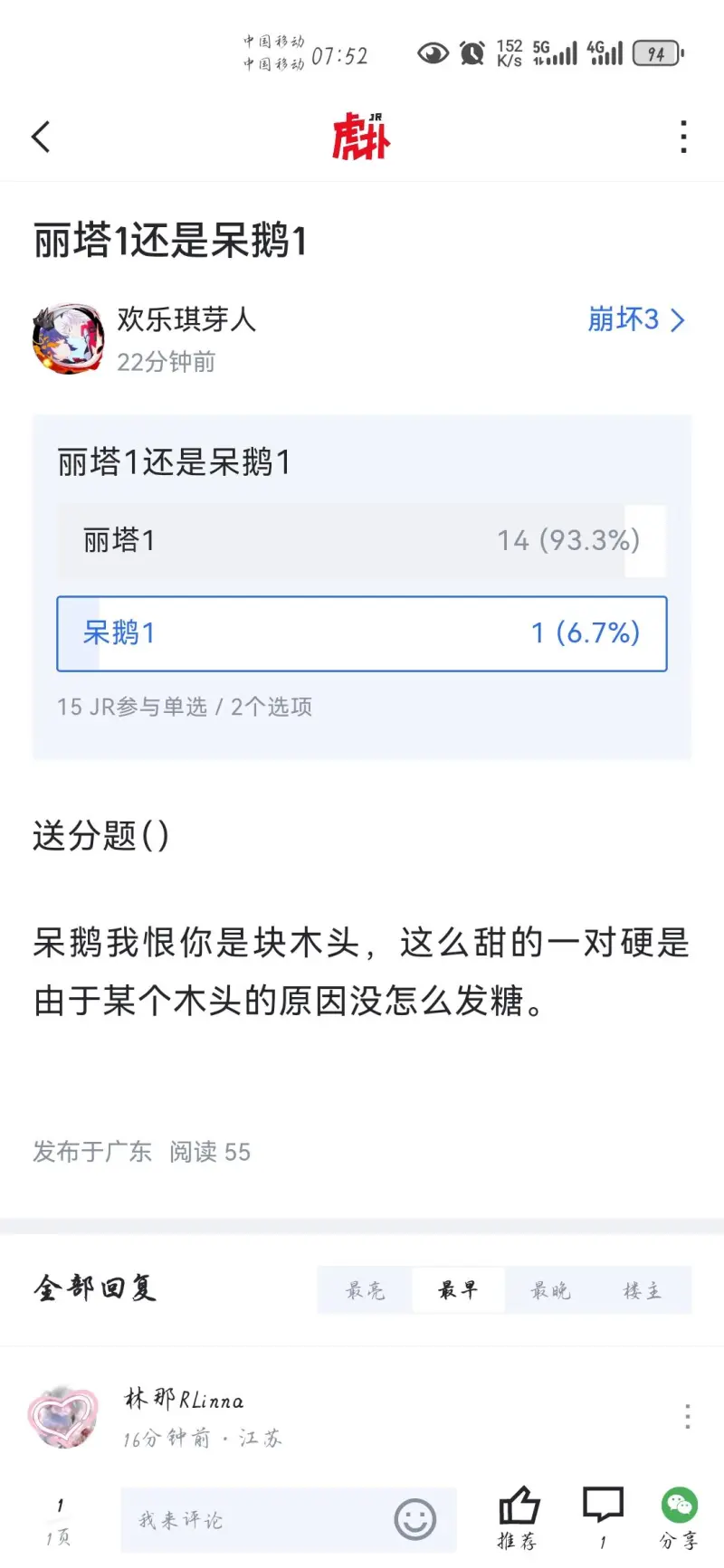The image size is (724, 1568).
Task: Sort replies by 最晚
Action: [x=550, y=1290]
